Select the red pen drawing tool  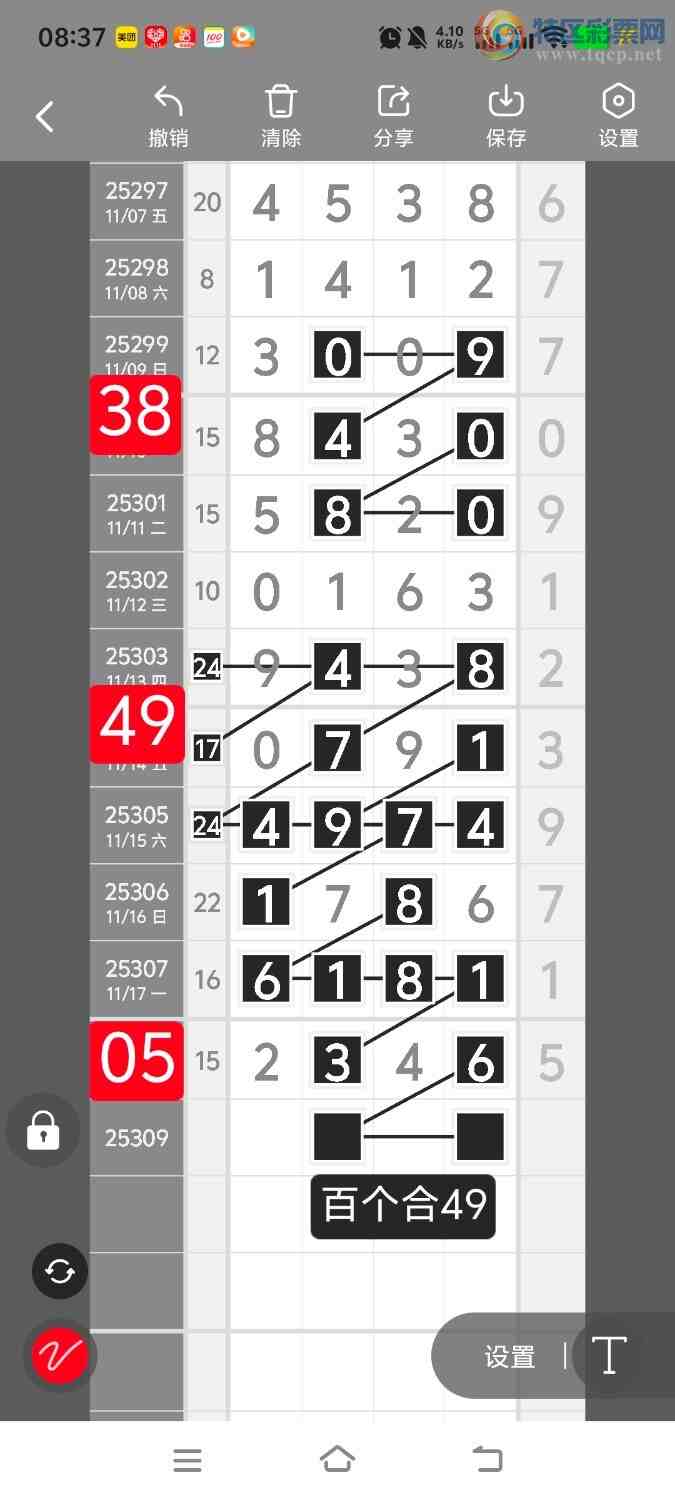(x=60, y=1356)
